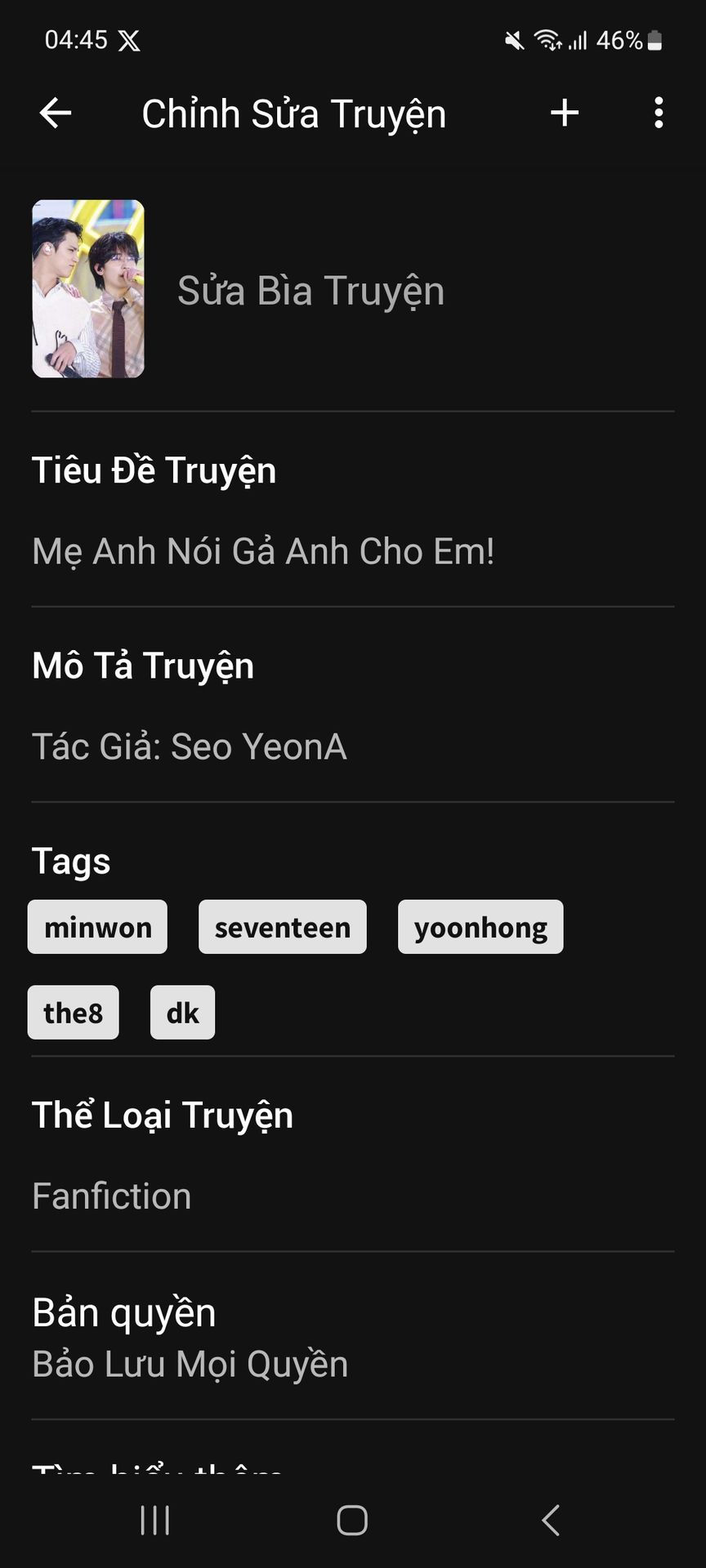
Task: Choose the the8 tag chip
Action: click(74, 1013)
